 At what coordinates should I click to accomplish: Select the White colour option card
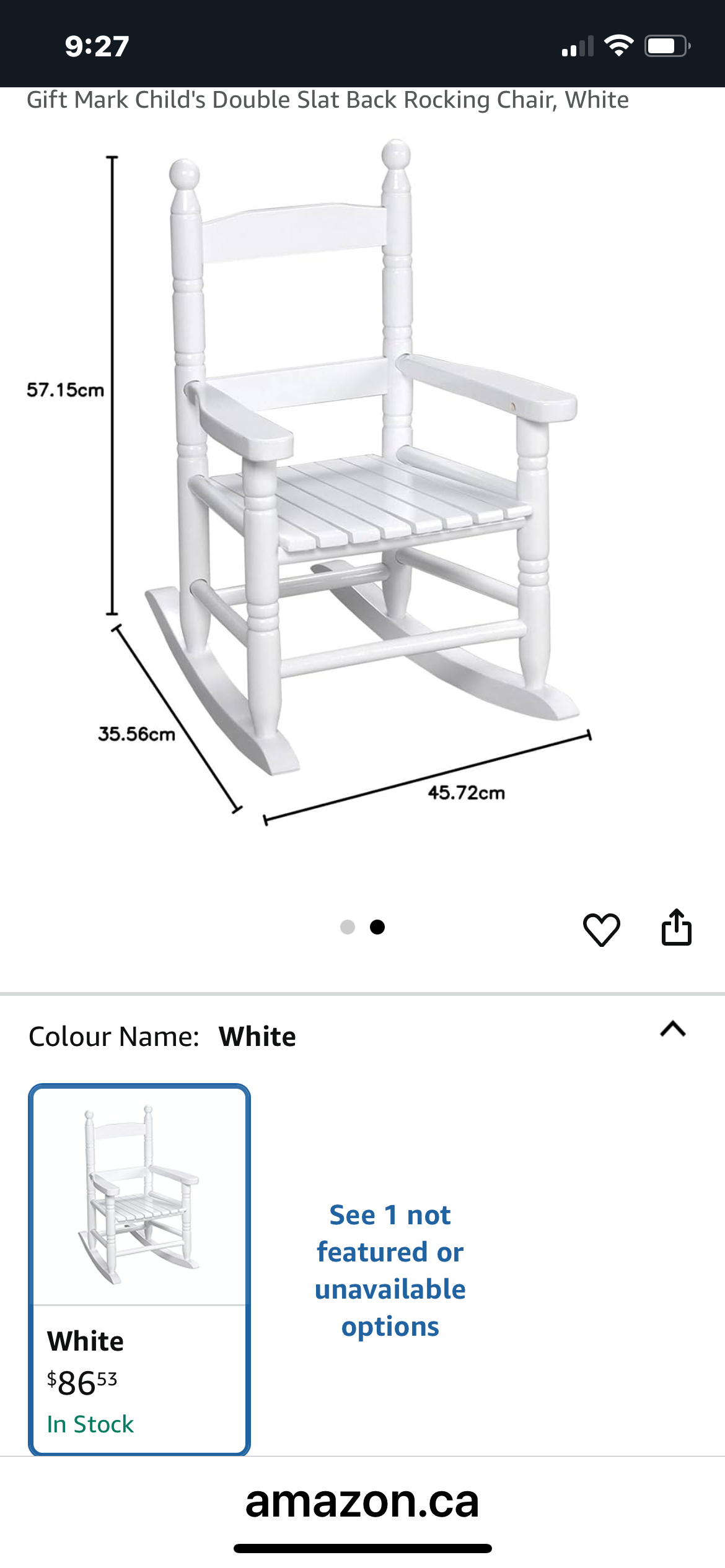coord(139,1270)
